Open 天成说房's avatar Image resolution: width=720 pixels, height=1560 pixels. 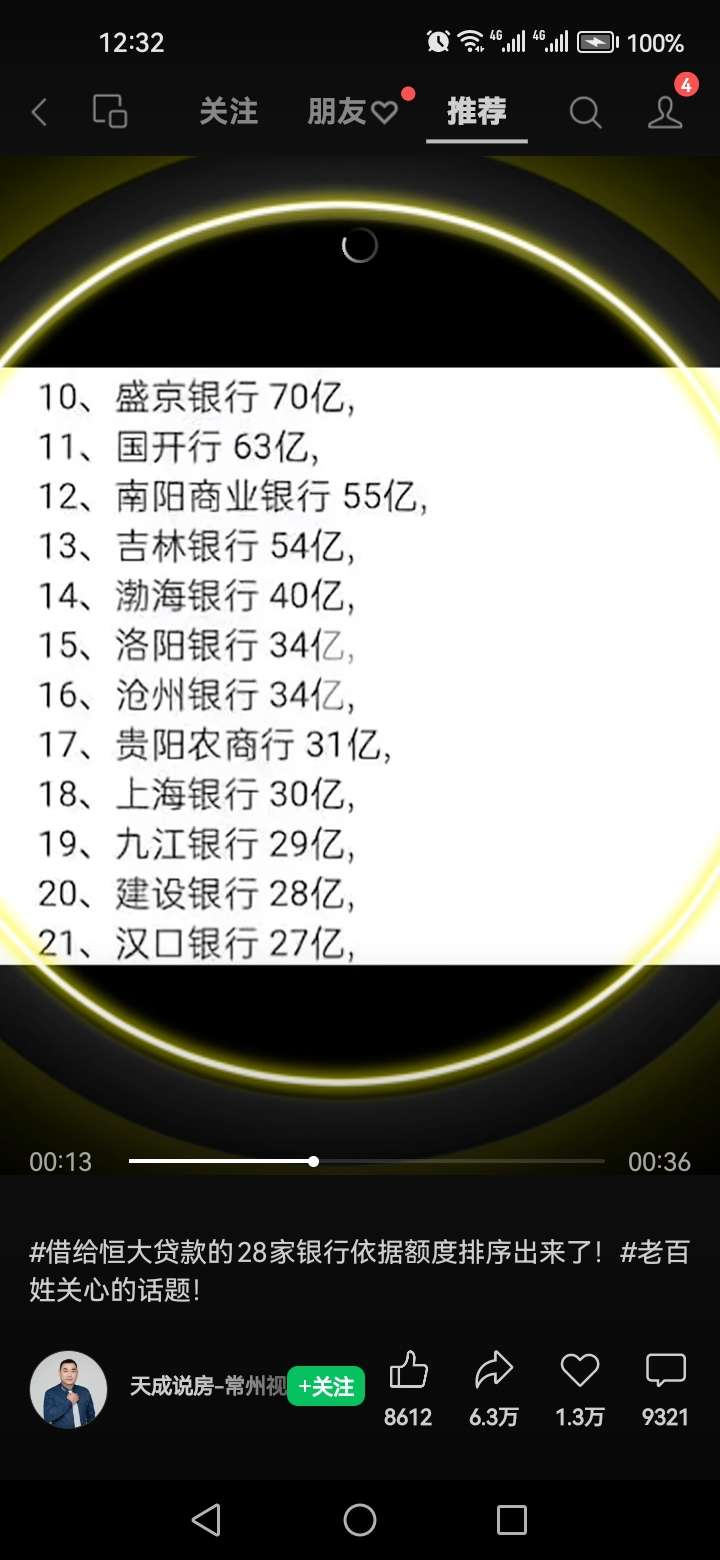pos(68,1389)
